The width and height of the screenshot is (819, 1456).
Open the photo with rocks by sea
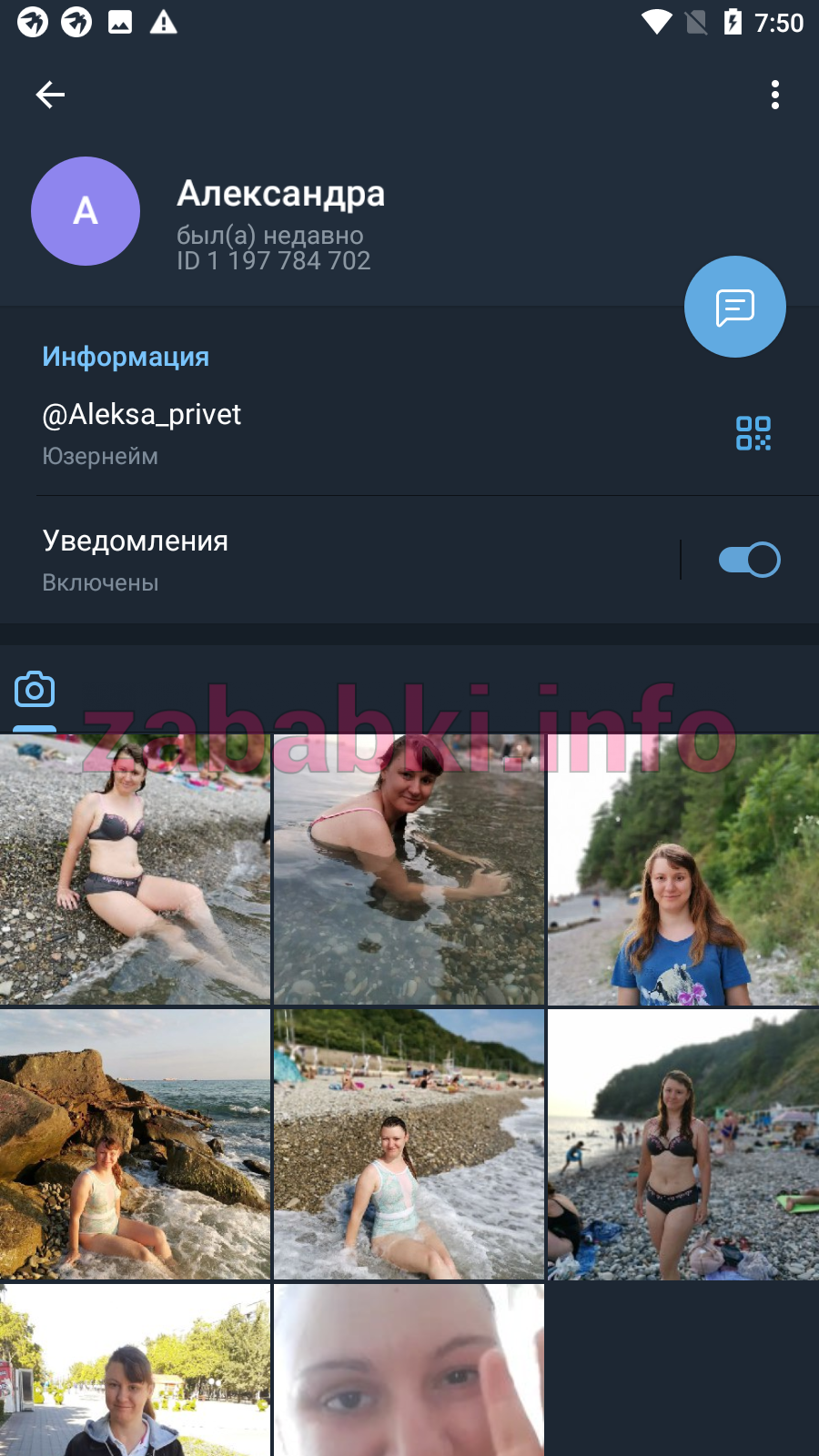click(x=135, y=1144)
